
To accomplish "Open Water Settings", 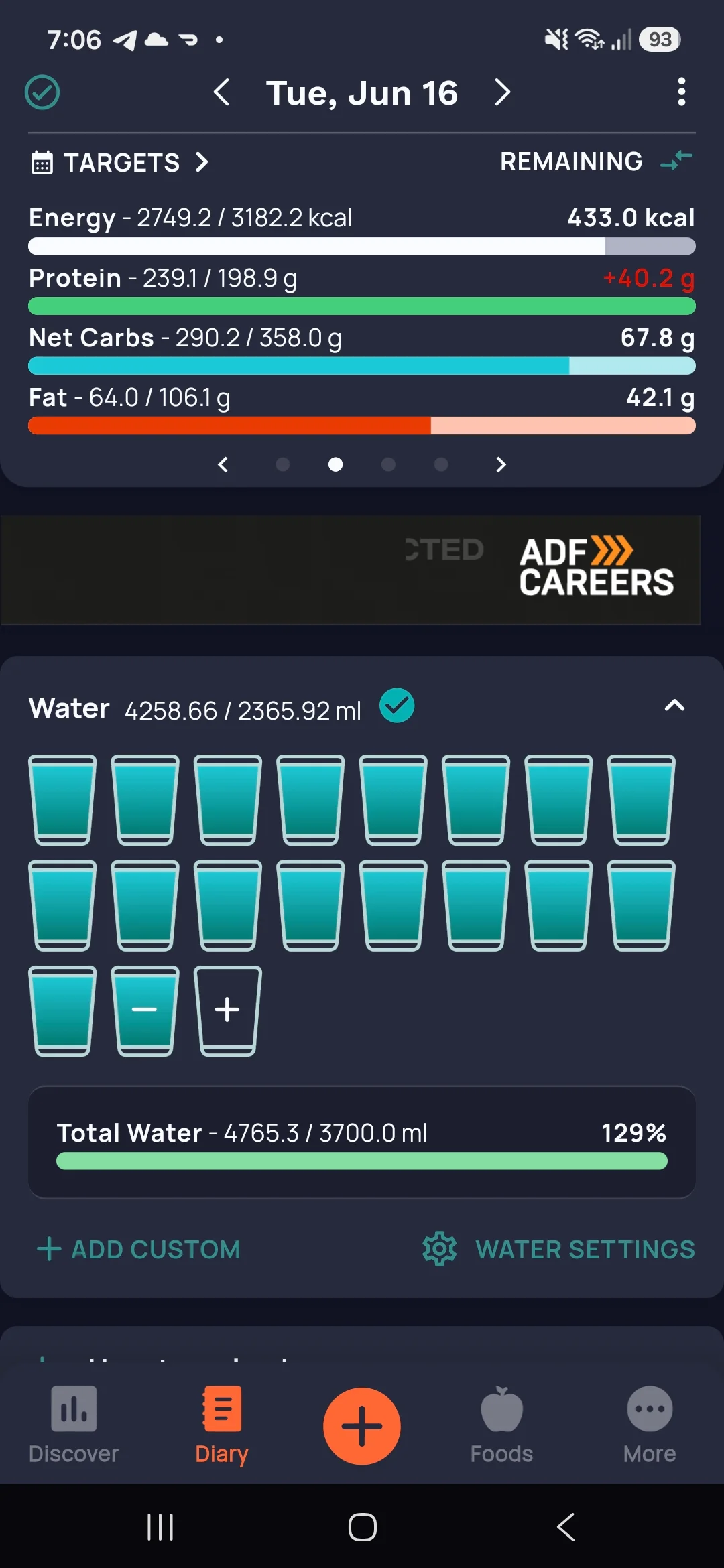I will (558, 1250).
